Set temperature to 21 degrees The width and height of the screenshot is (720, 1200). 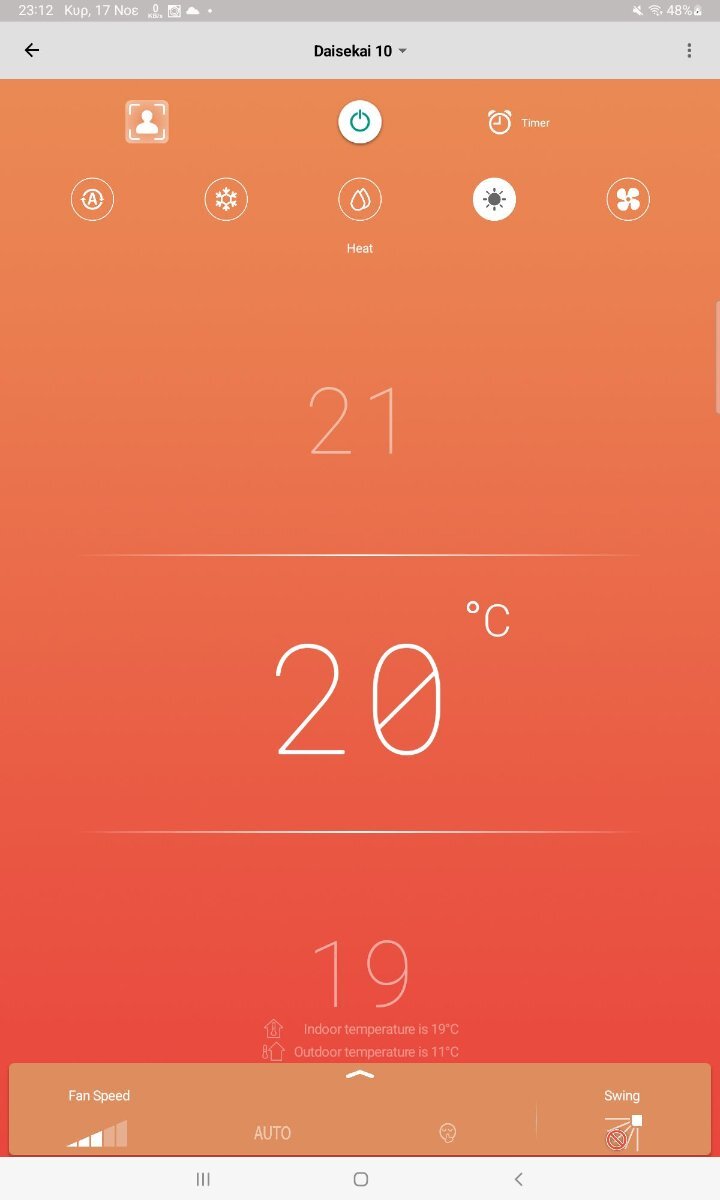pyautogui.click(x=355, y=422)
